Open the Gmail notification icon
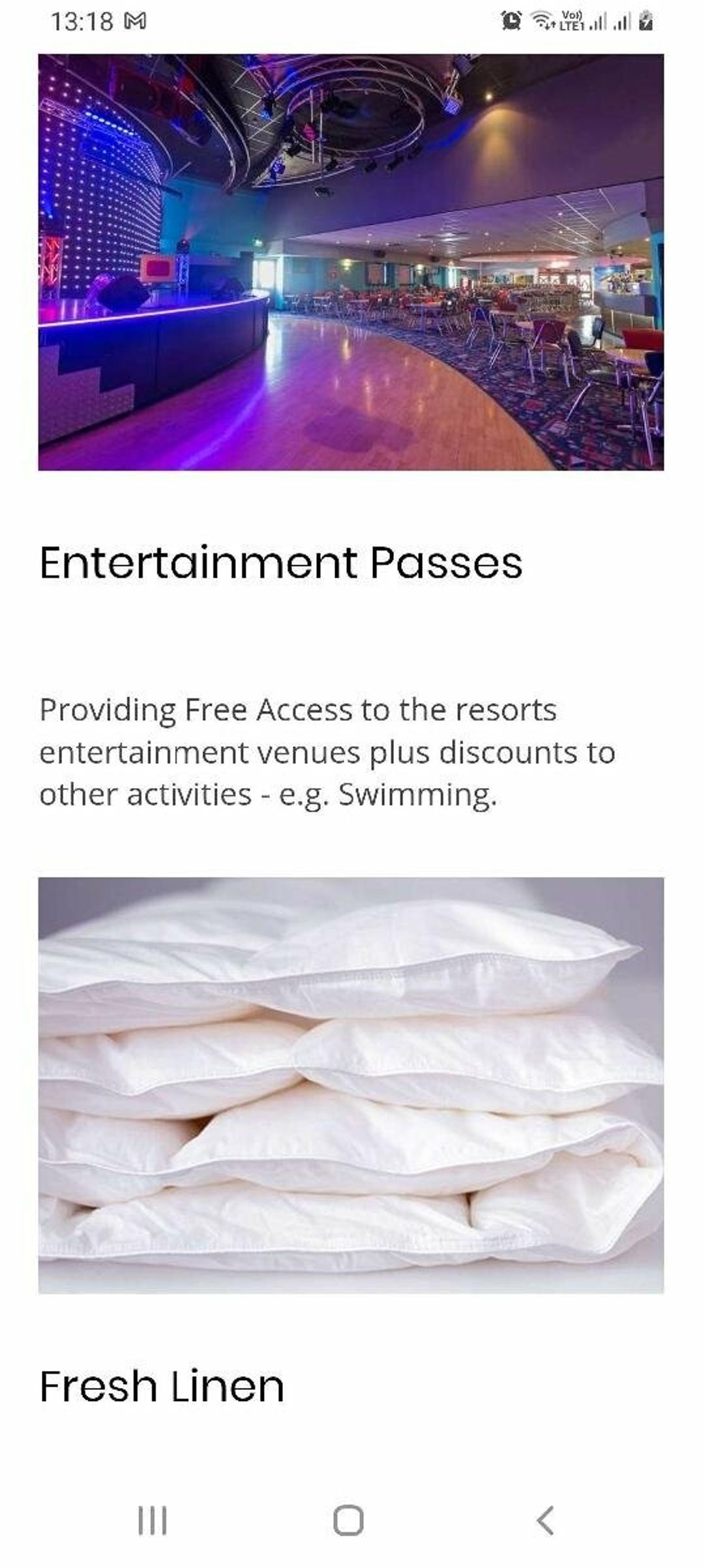Viewport: 703px width, 1568px height. pyautogui.click(x=134, y=20)
